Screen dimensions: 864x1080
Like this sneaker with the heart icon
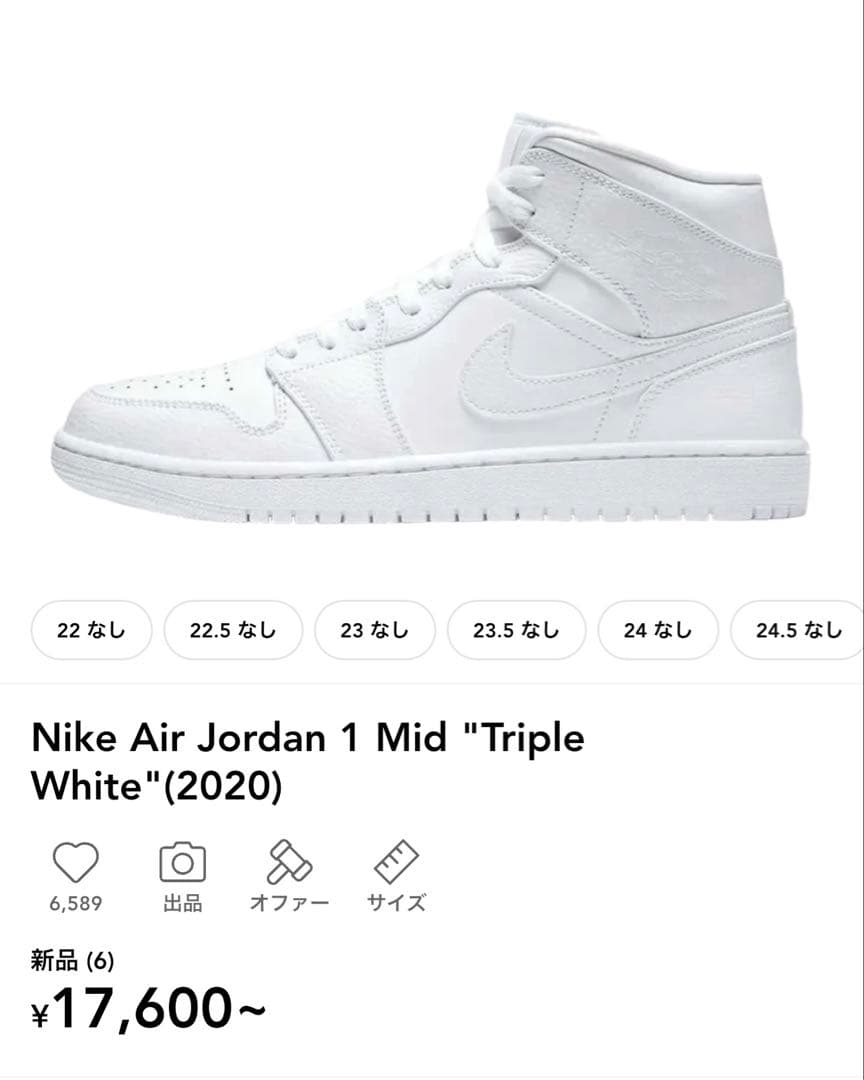76,862
